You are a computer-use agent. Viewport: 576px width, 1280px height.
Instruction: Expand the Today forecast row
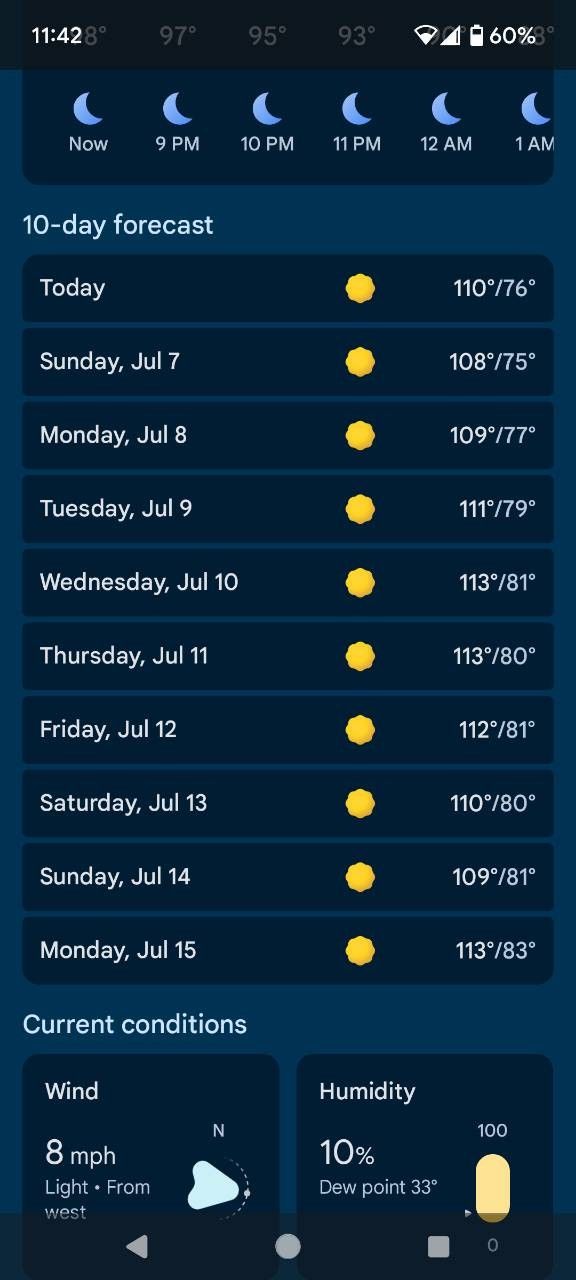pos(288,288)
